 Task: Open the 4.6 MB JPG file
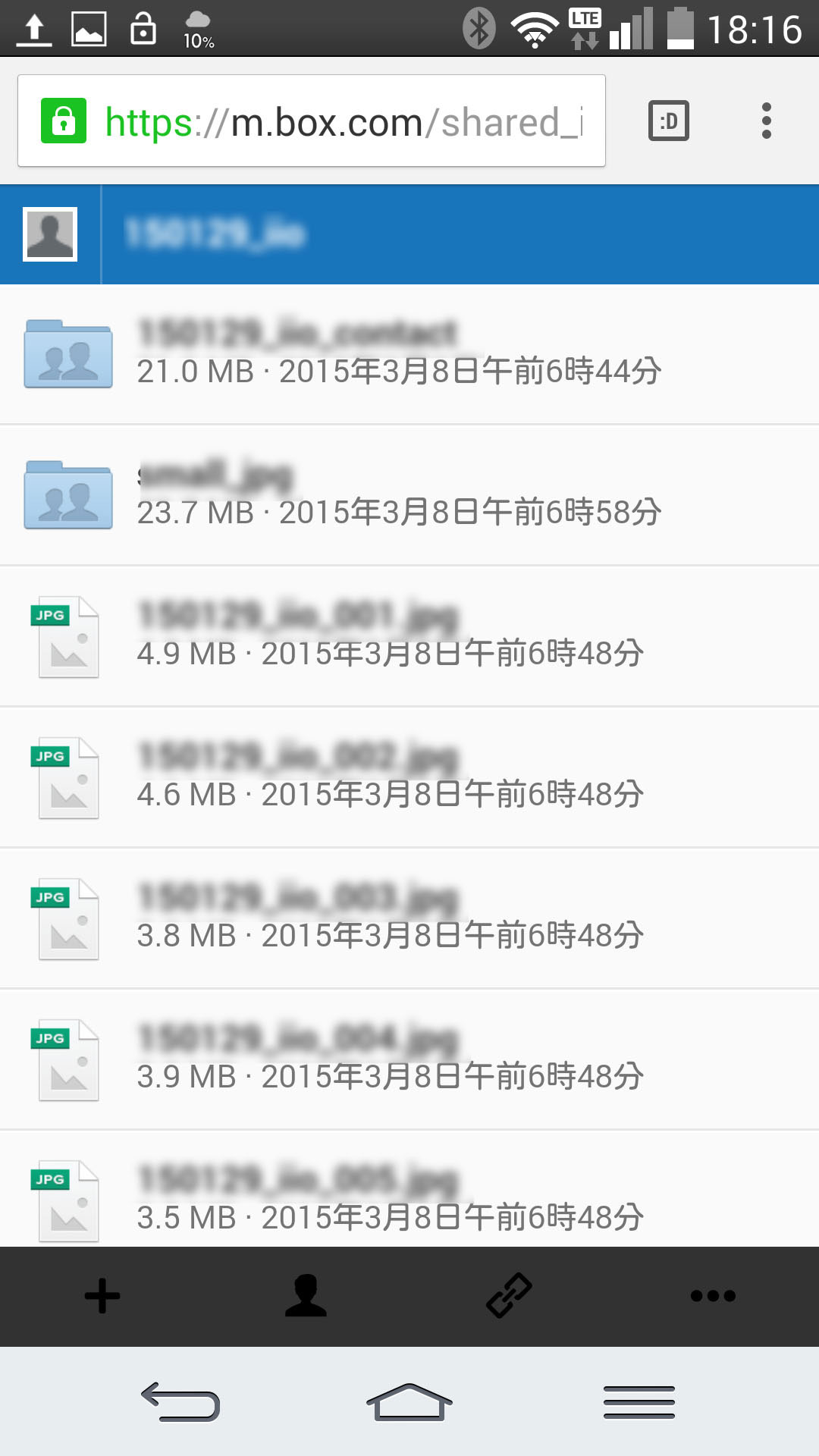point(409,777)
